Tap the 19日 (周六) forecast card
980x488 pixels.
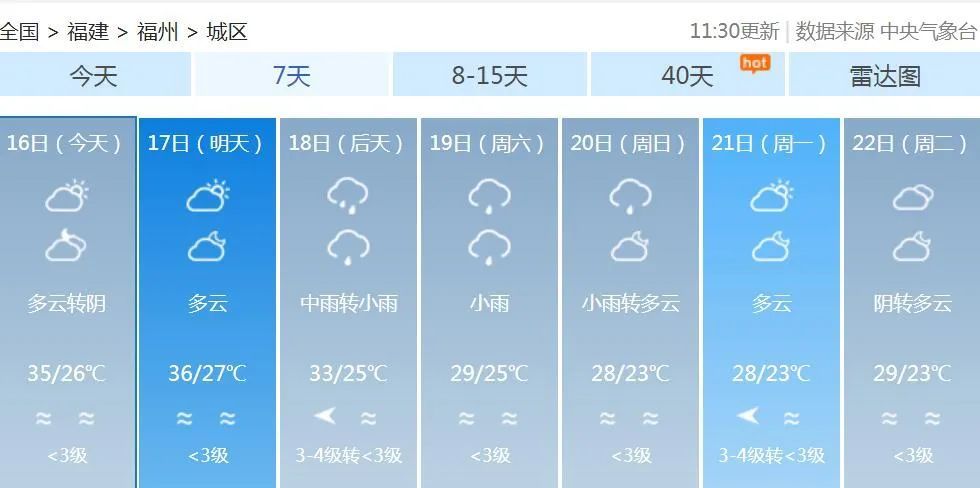point(489,300)
